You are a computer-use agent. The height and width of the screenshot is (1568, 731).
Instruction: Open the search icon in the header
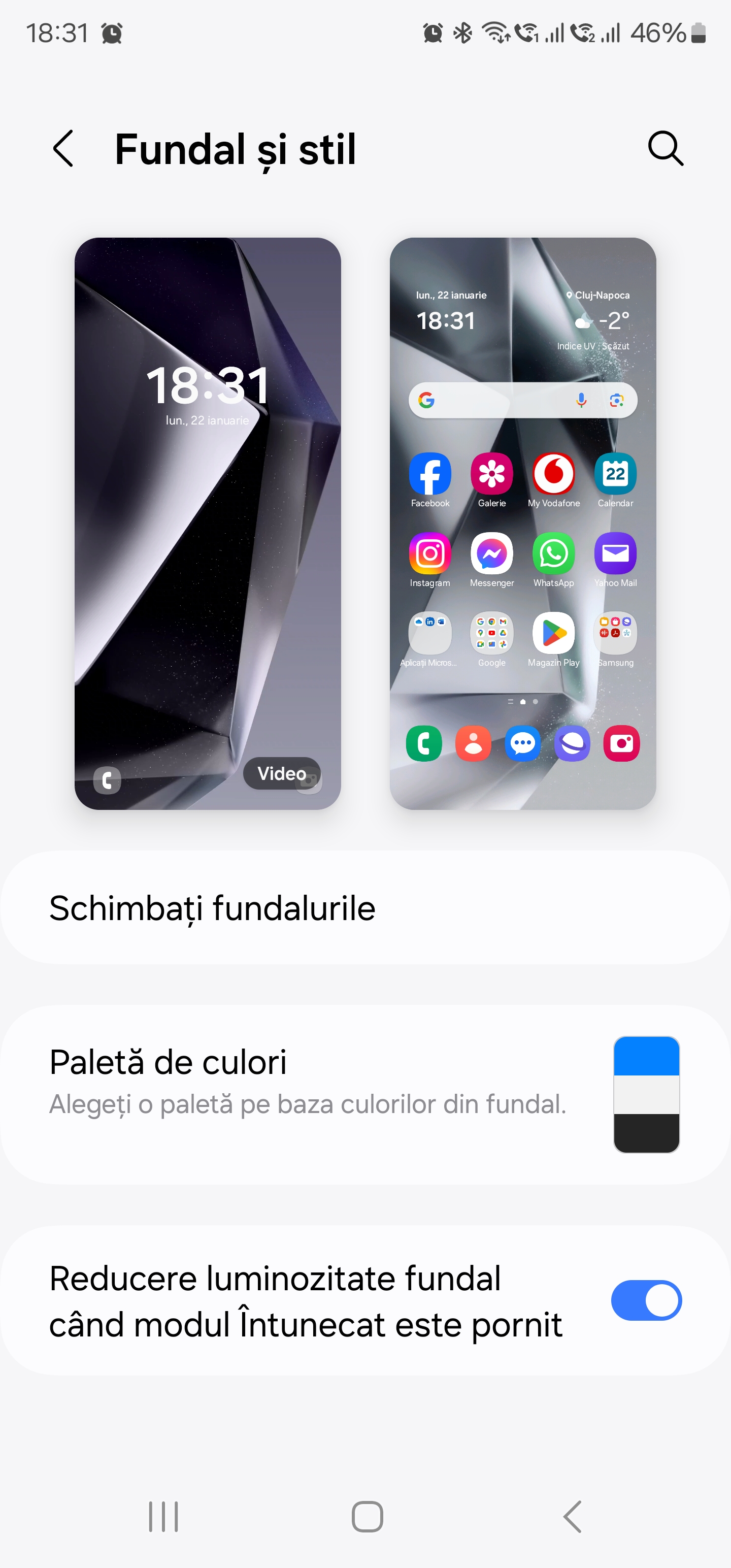pyautogui.click(x=666, y=148)
